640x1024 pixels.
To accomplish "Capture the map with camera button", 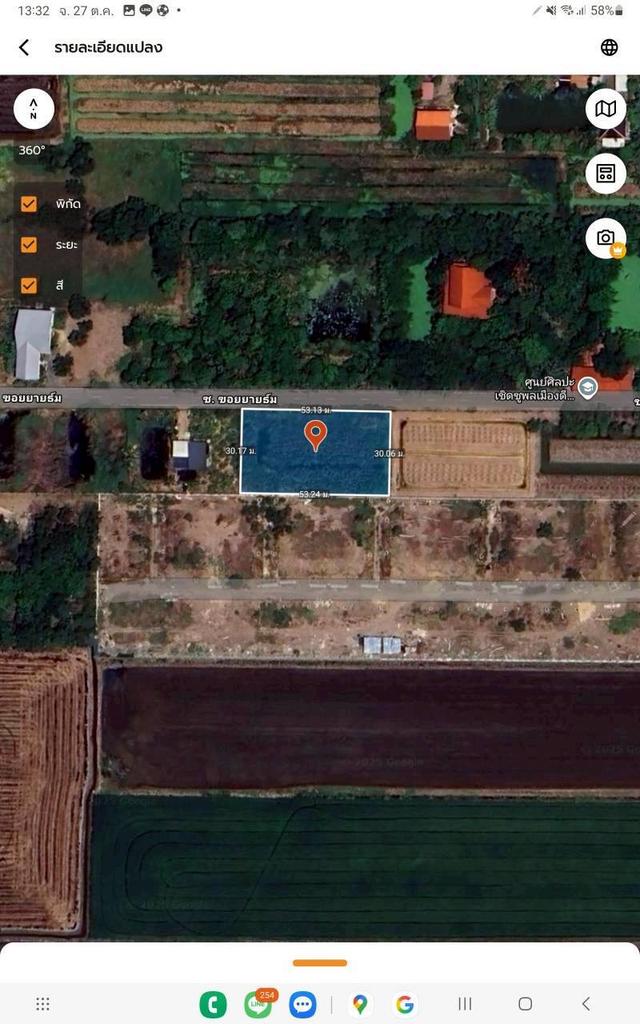I will 605,238.
